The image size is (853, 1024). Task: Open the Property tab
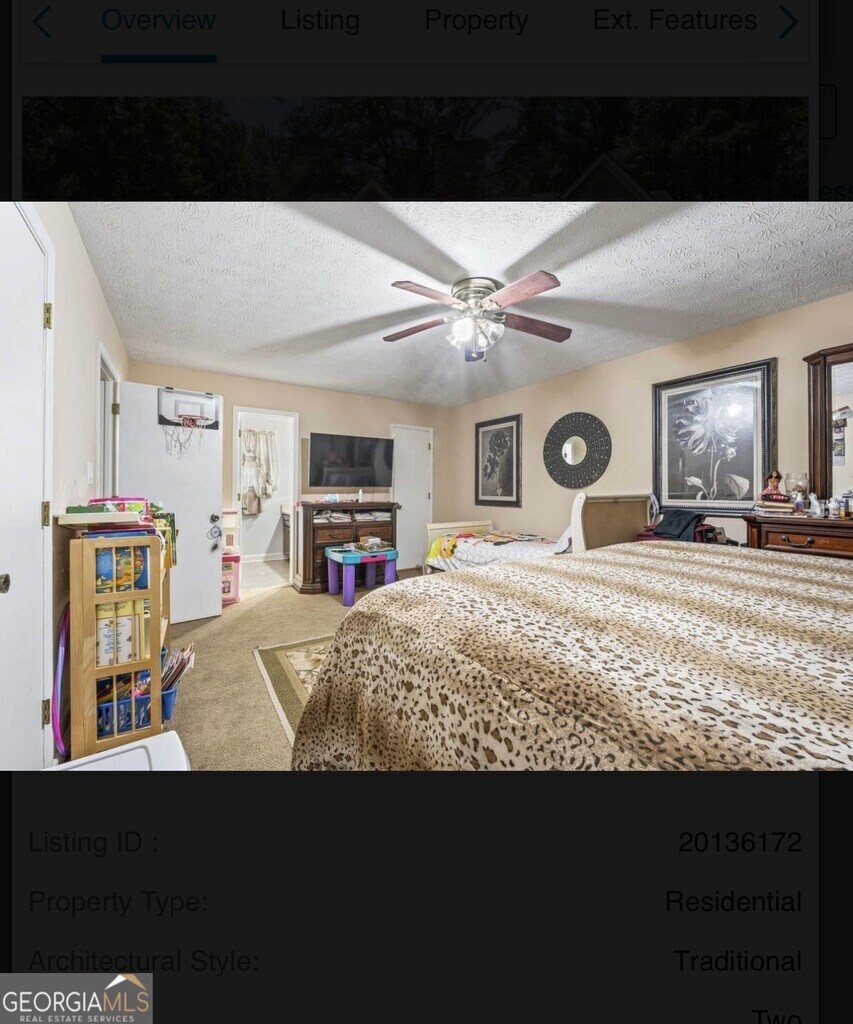(476, 20)
